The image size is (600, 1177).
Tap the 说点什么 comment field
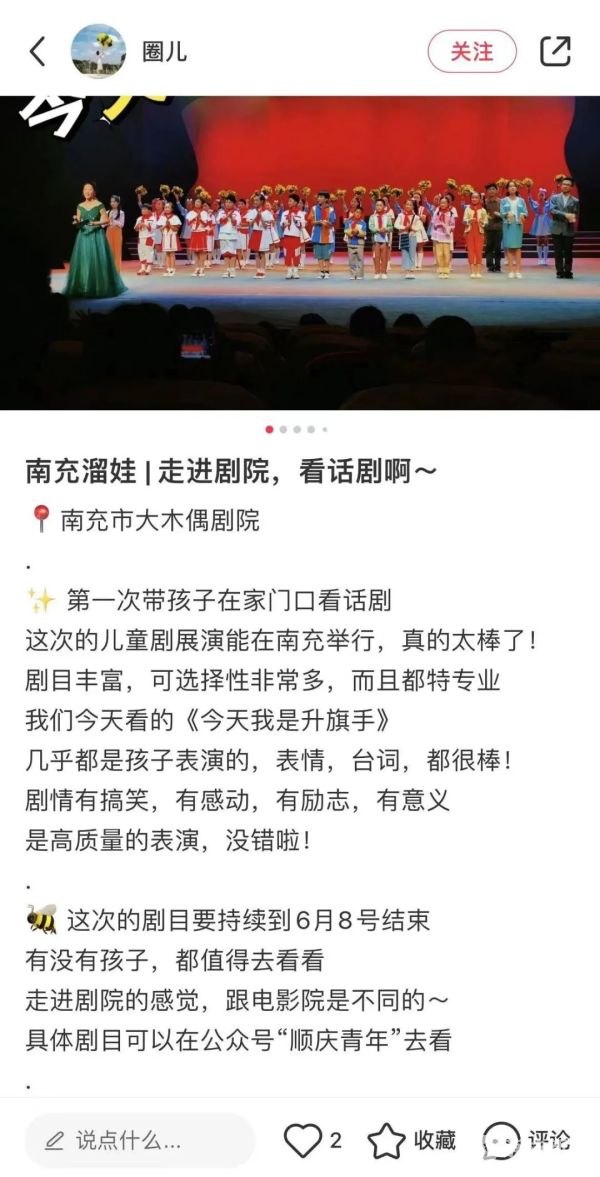point(140,1140)
